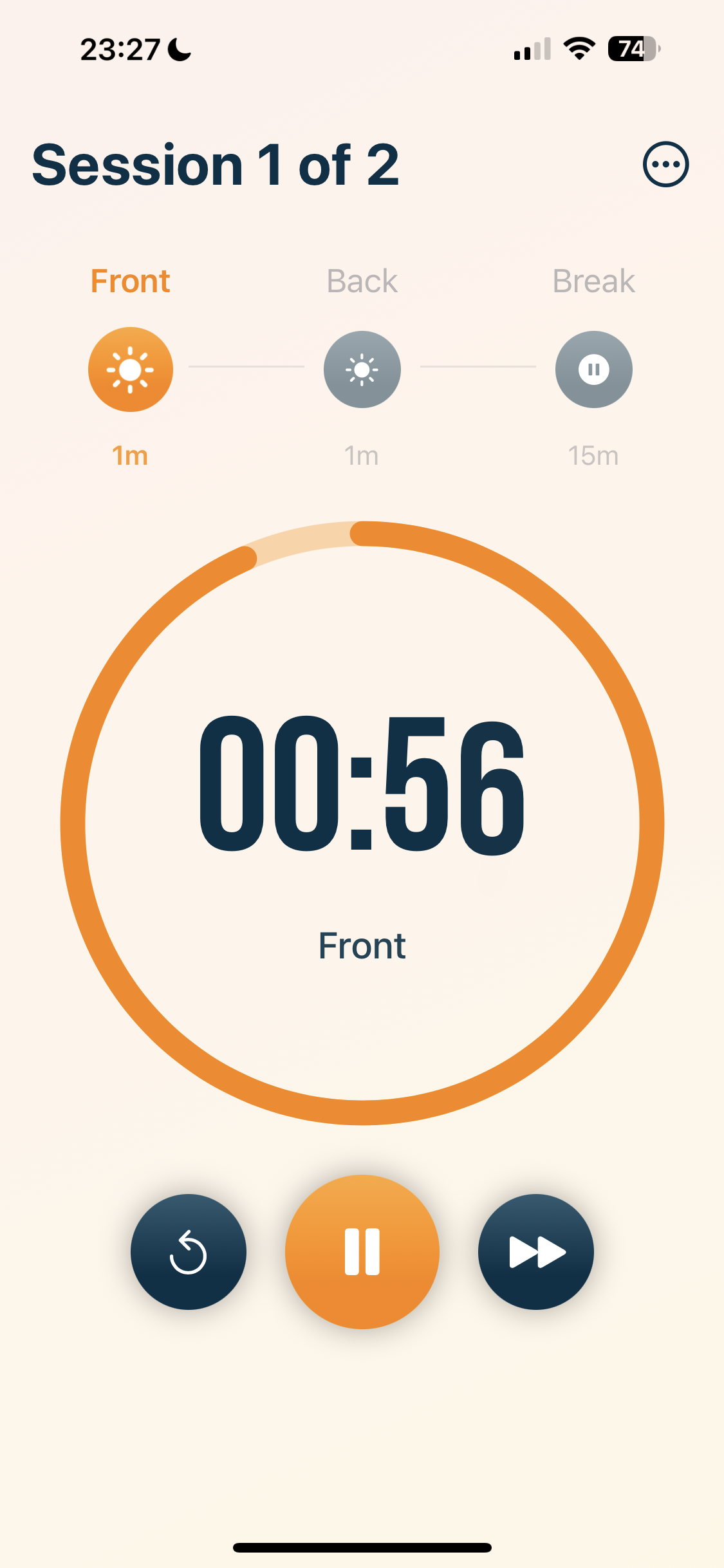Open the more options menu
This screenshot has width=724, height=1568.
click(x=665, y=164)
